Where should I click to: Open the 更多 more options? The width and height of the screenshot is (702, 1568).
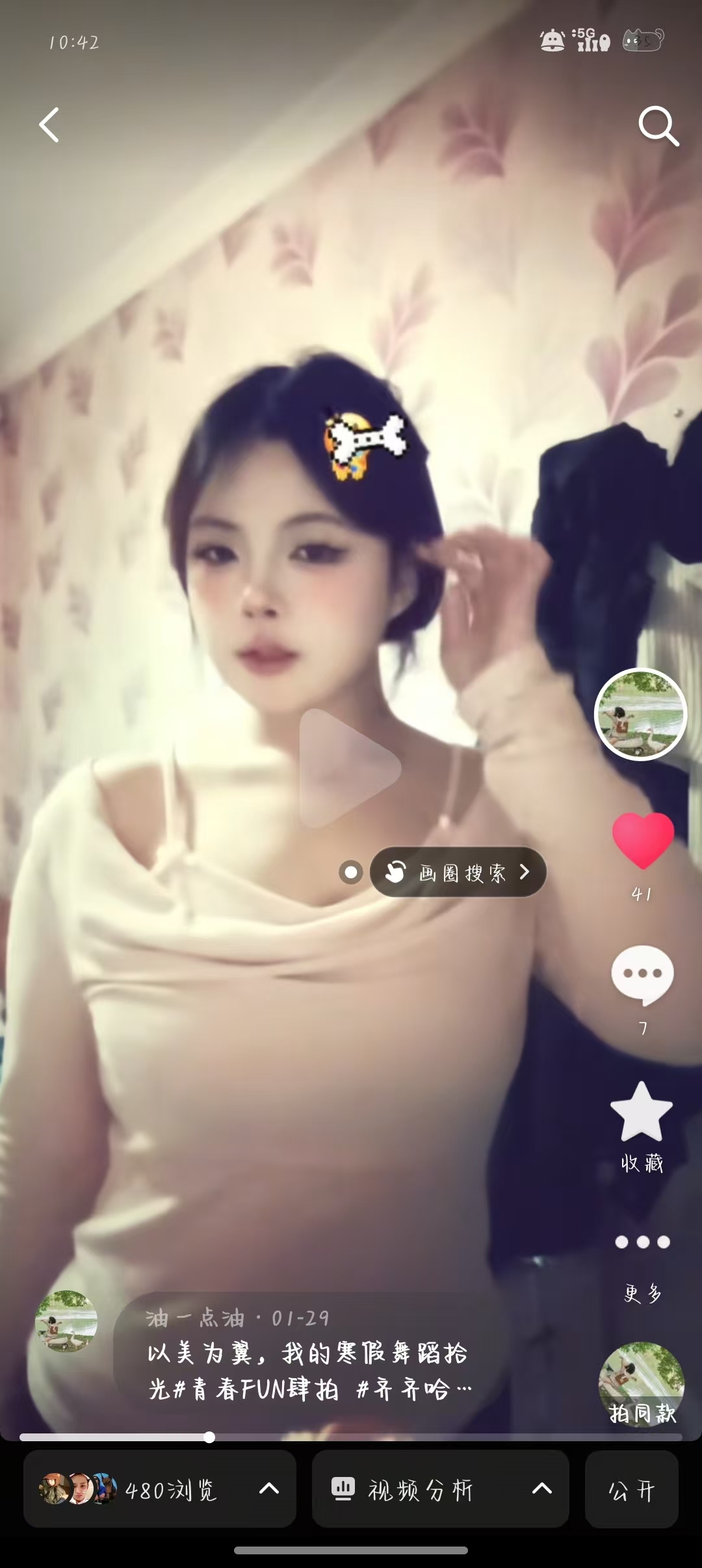tap(642, 1243)
